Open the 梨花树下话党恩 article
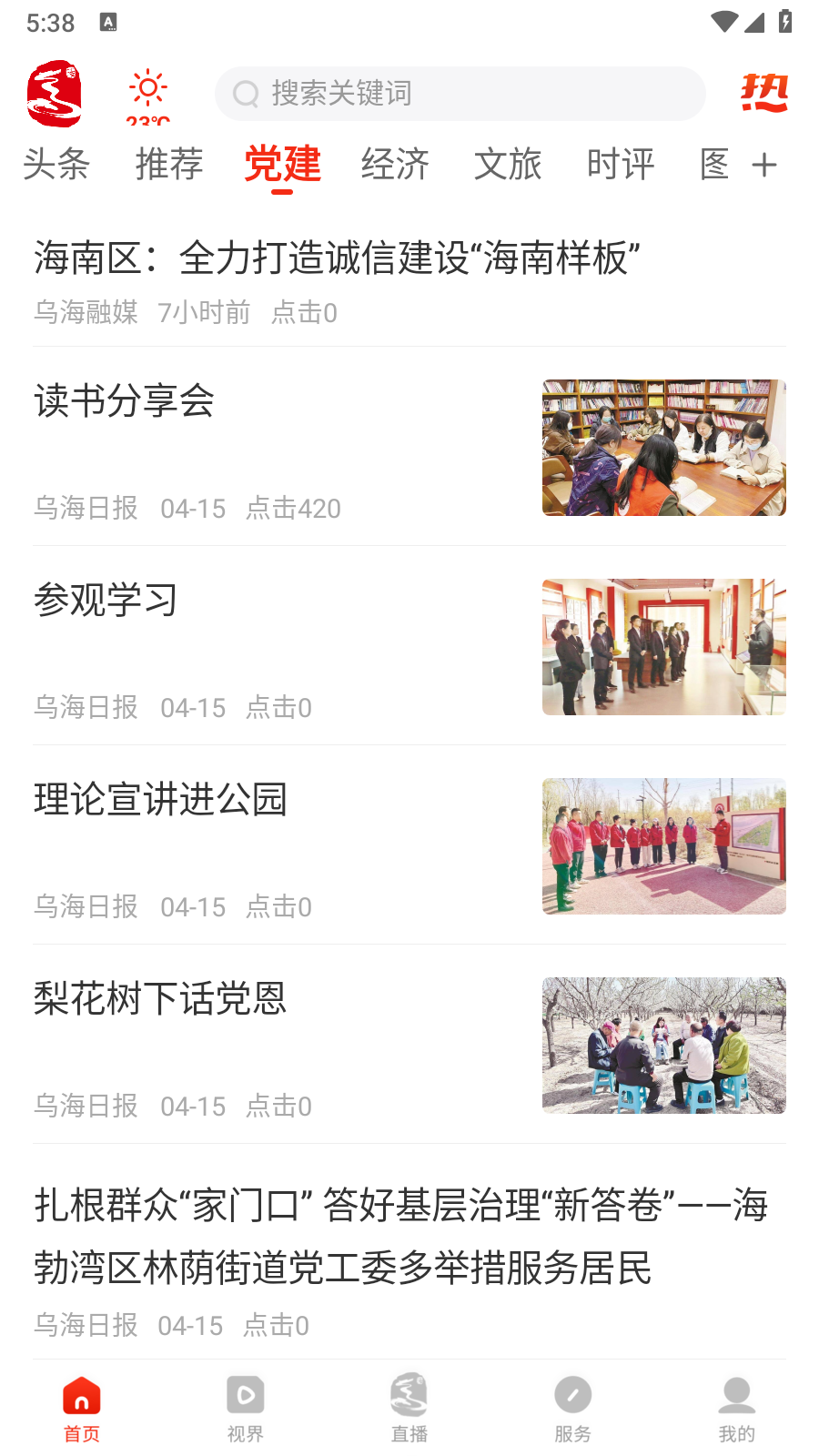The image size is (819, 1456). tap(161, 999)
